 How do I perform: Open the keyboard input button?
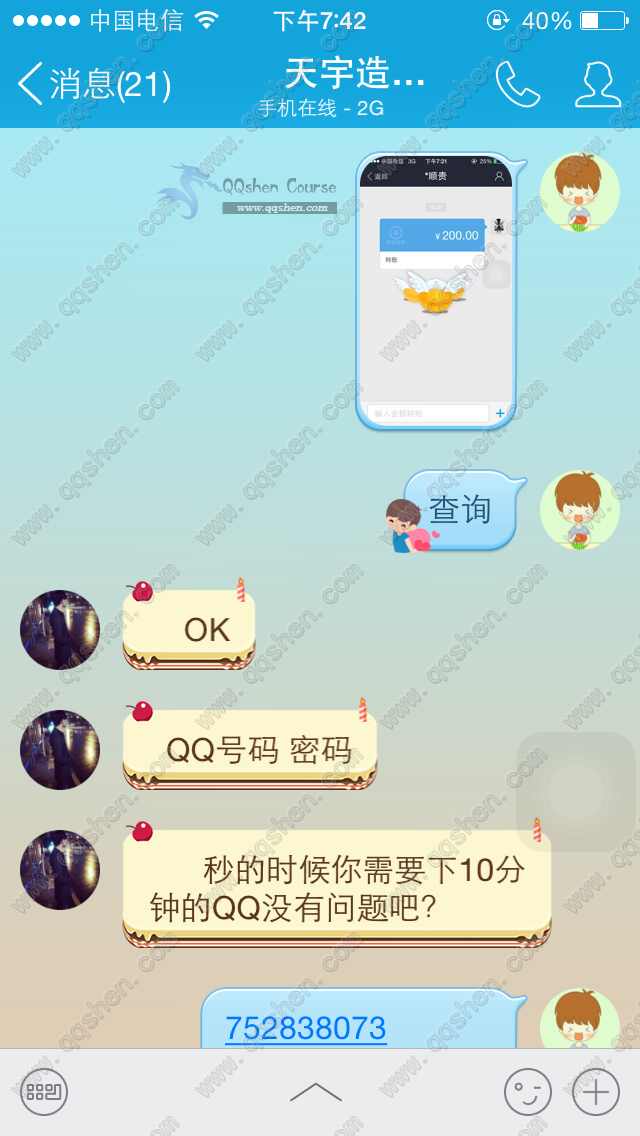point(44,1091)
